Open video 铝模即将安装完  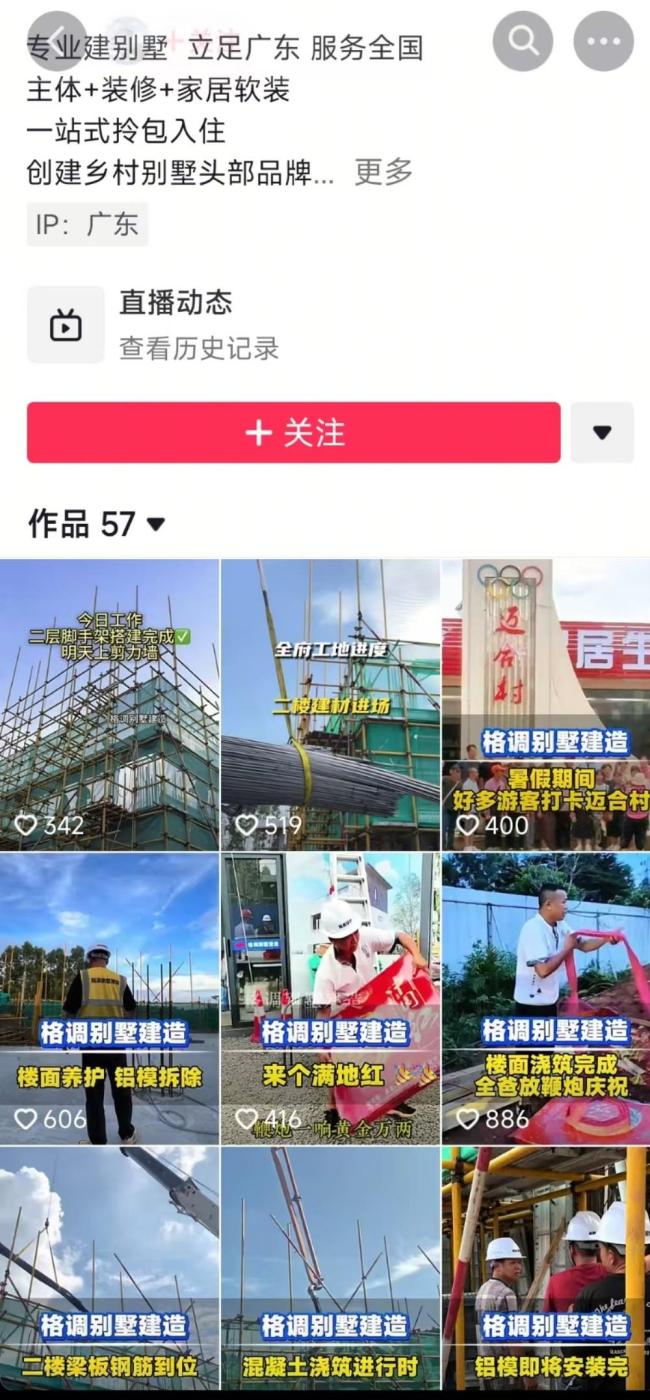coord(546,1273)
